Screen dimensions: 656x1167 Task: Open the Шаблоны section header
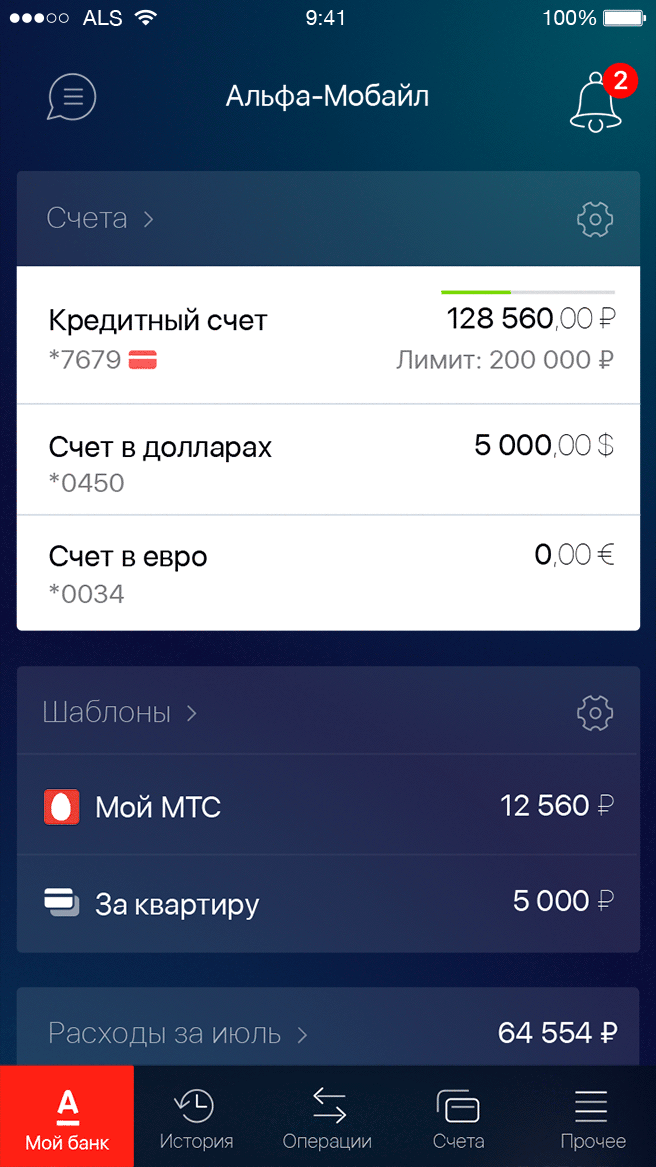click(120, 712)
